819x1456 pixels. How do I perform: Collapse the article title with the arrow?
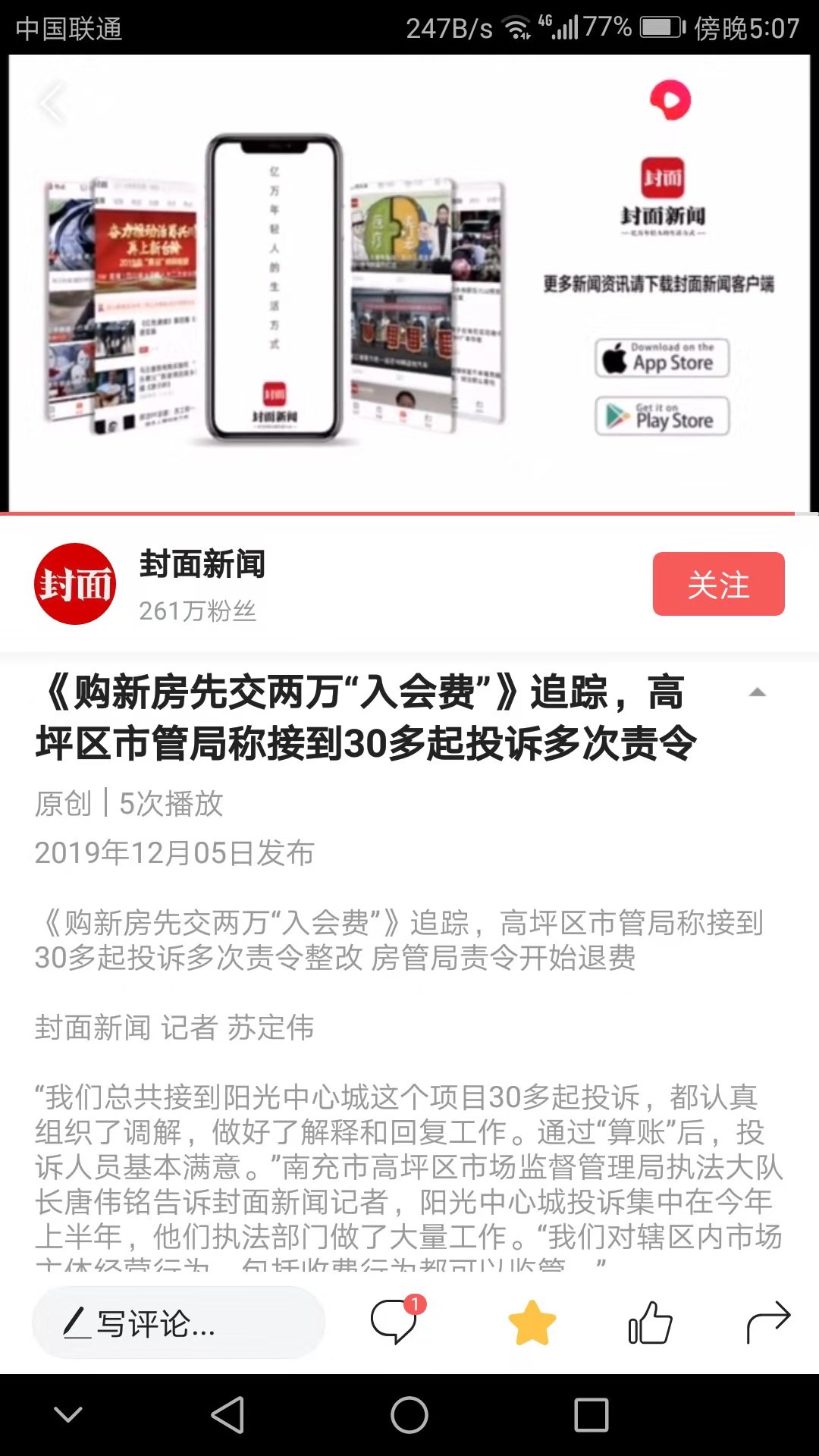tap(757, 692)
